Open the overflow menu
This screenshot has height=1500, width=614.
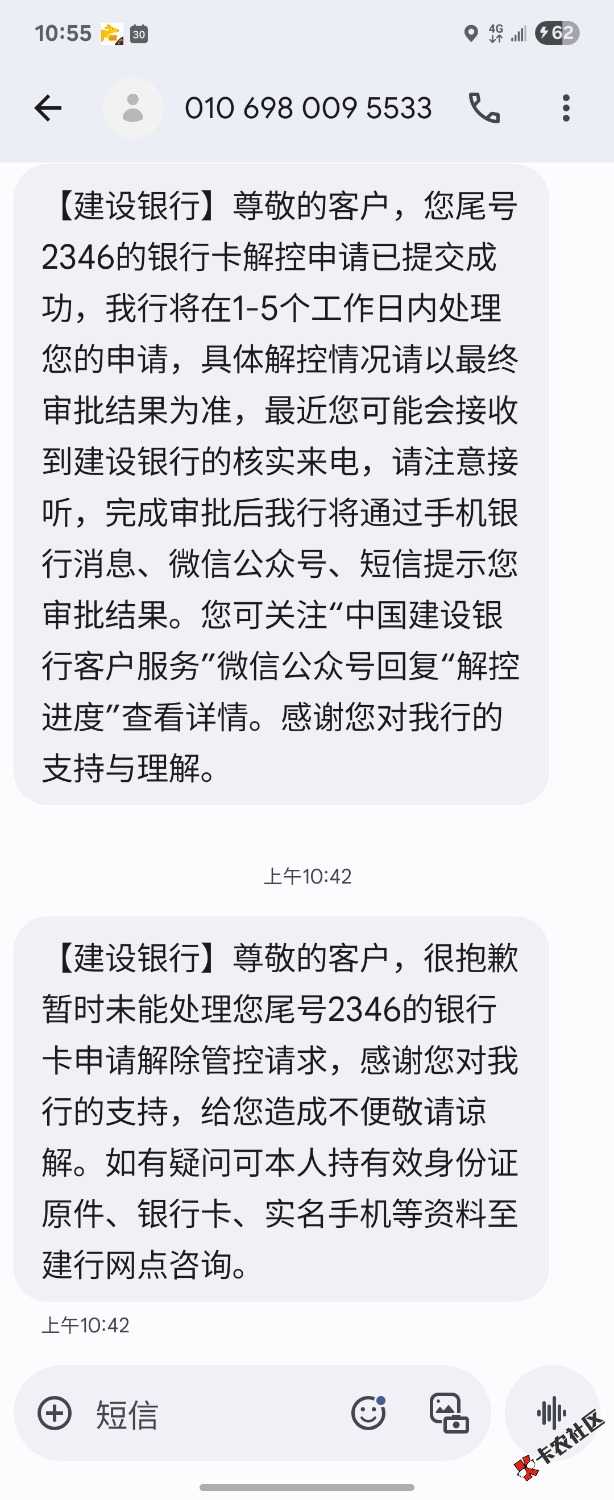click(x=566, y=108)
